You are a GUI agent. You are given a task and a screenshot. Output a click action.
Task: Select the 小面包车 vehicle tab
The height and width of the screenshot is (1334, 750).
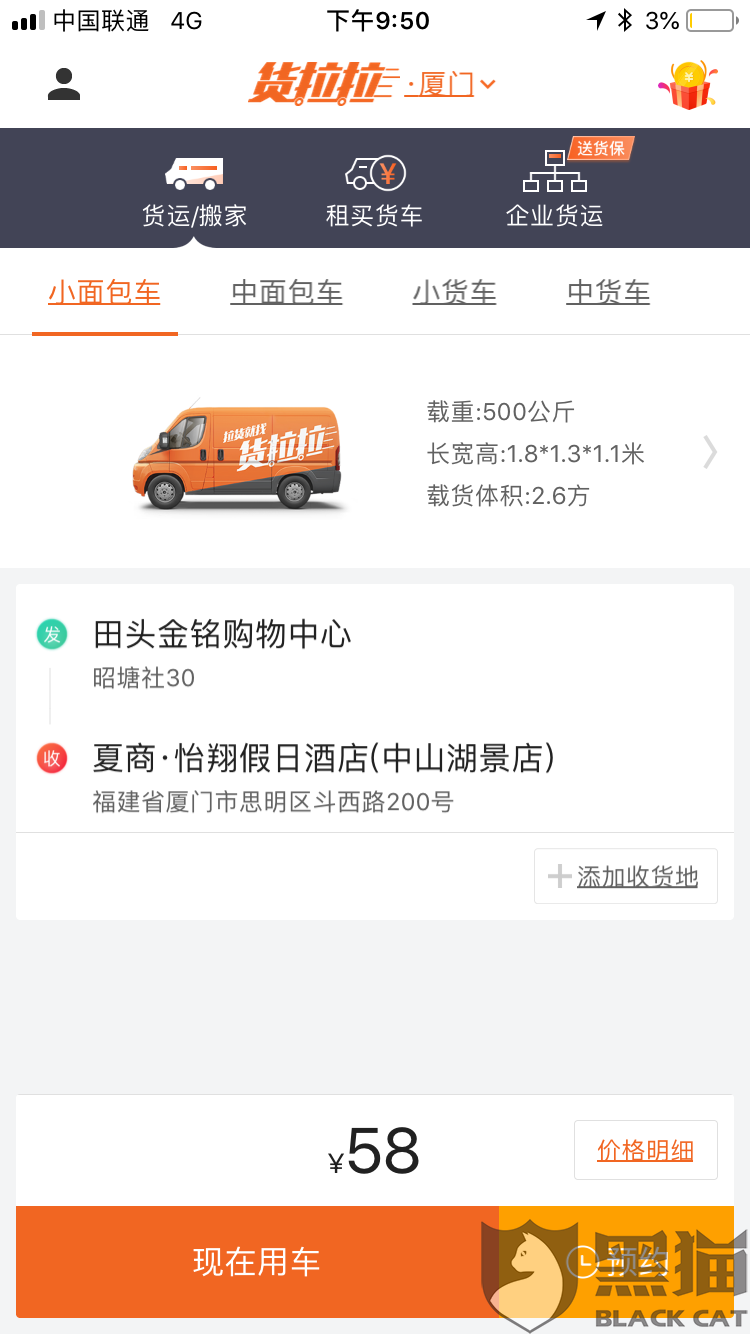(x=104, y=292)
